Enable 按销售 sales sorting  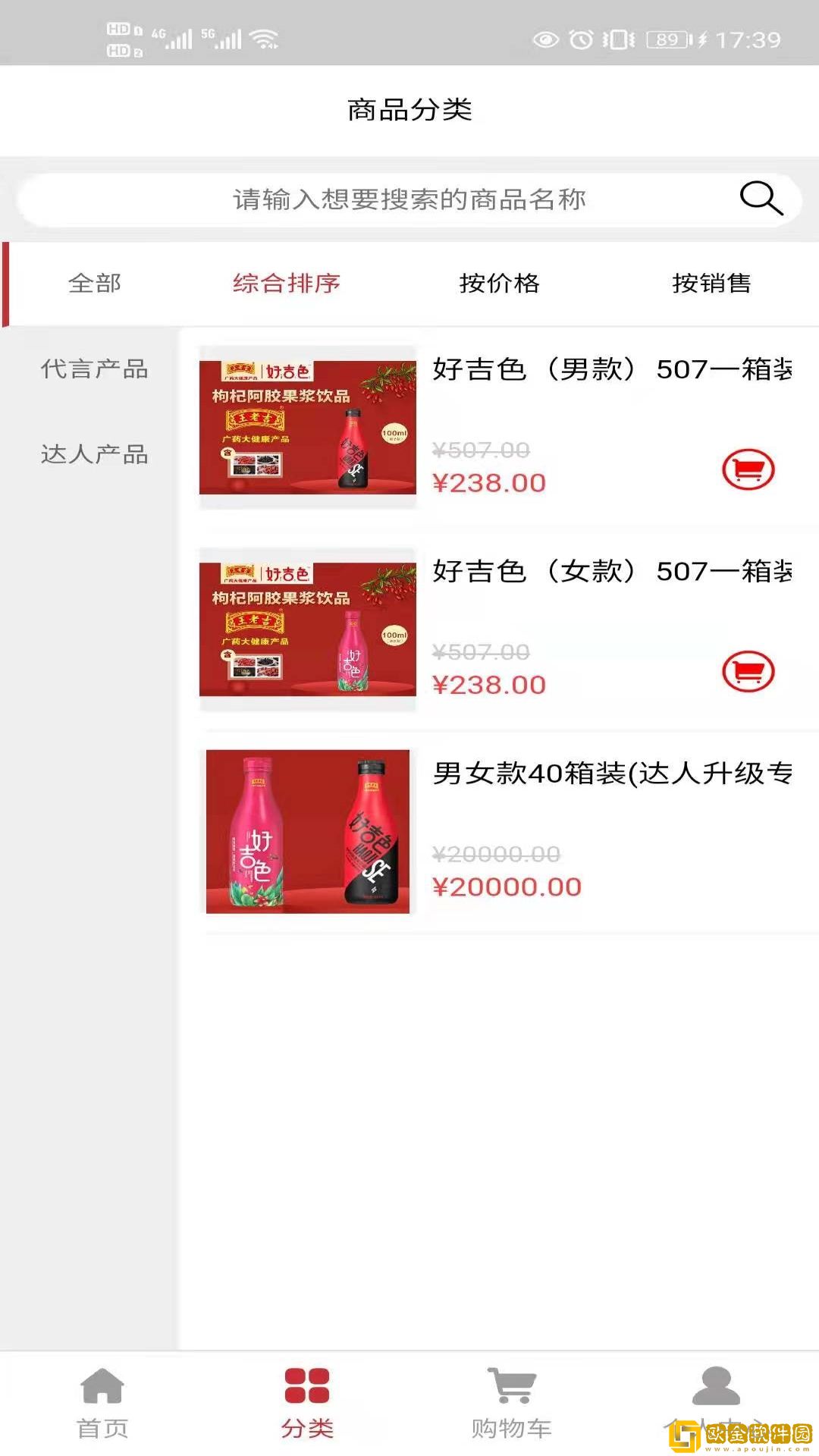711,284
